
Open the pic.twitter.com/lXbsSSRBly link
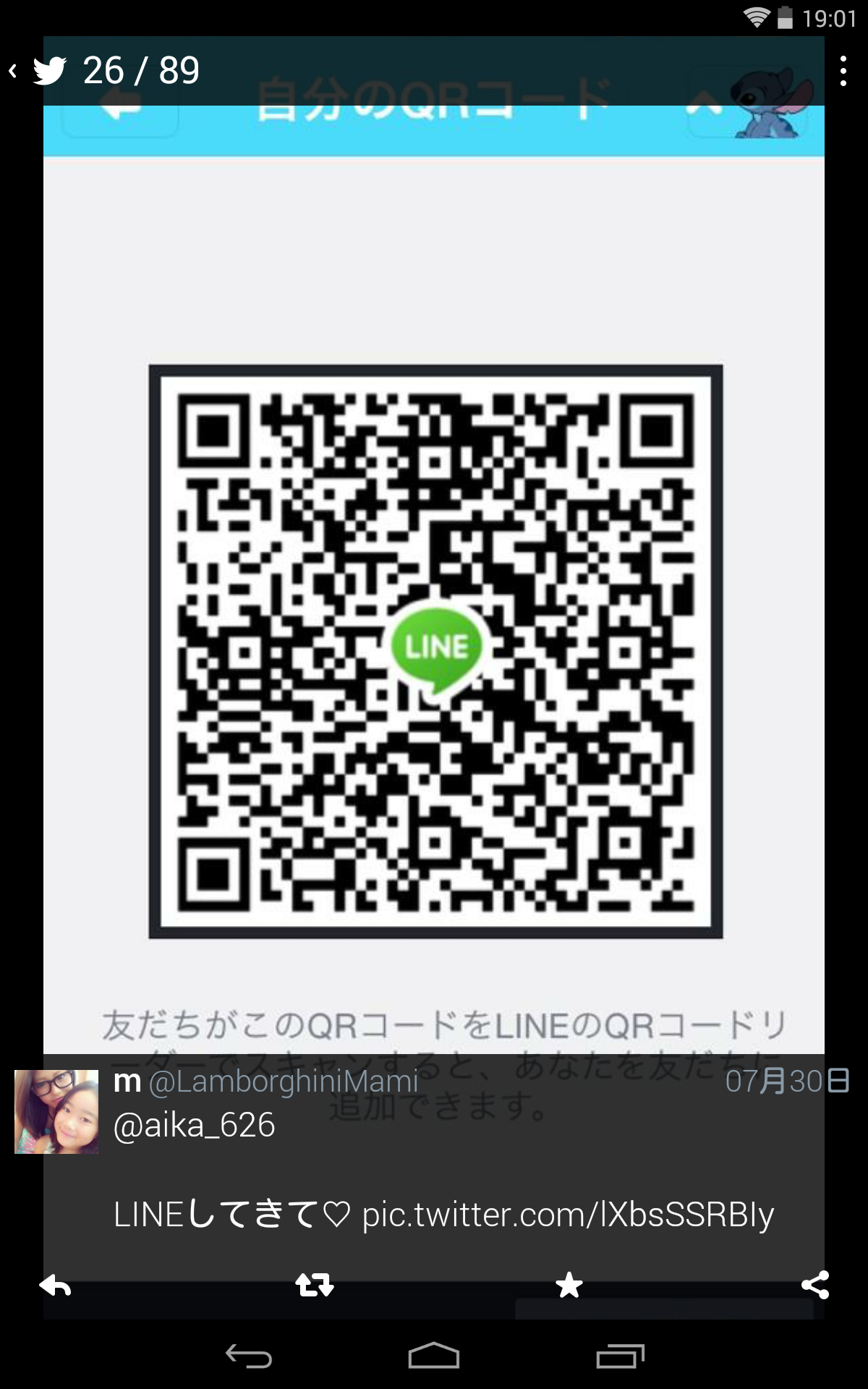point(568,1215)
